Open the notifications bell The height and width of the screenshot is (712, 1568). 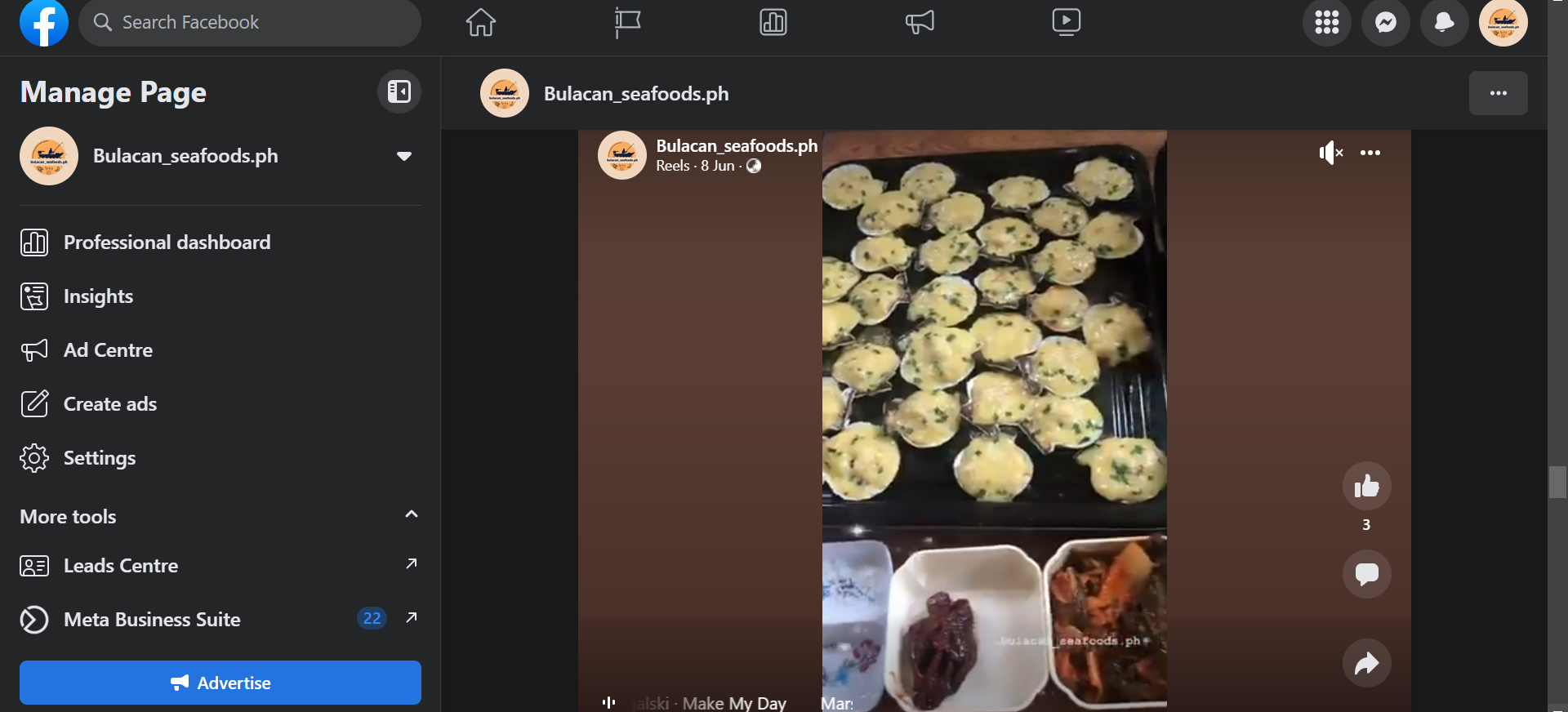pyautogui.click(x=1444, y=22)
